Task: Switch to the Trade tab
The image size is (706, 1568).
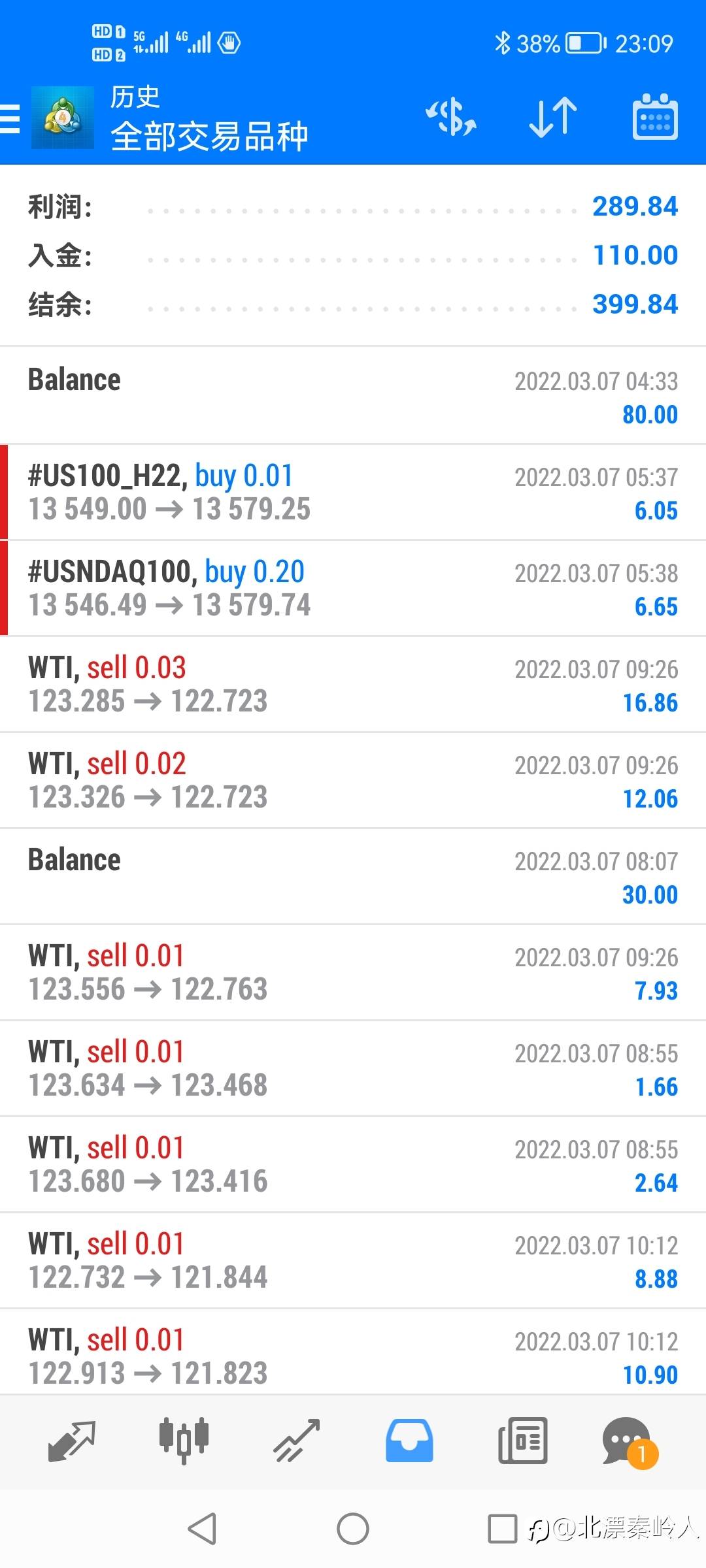Action: tap(297, 1441)
